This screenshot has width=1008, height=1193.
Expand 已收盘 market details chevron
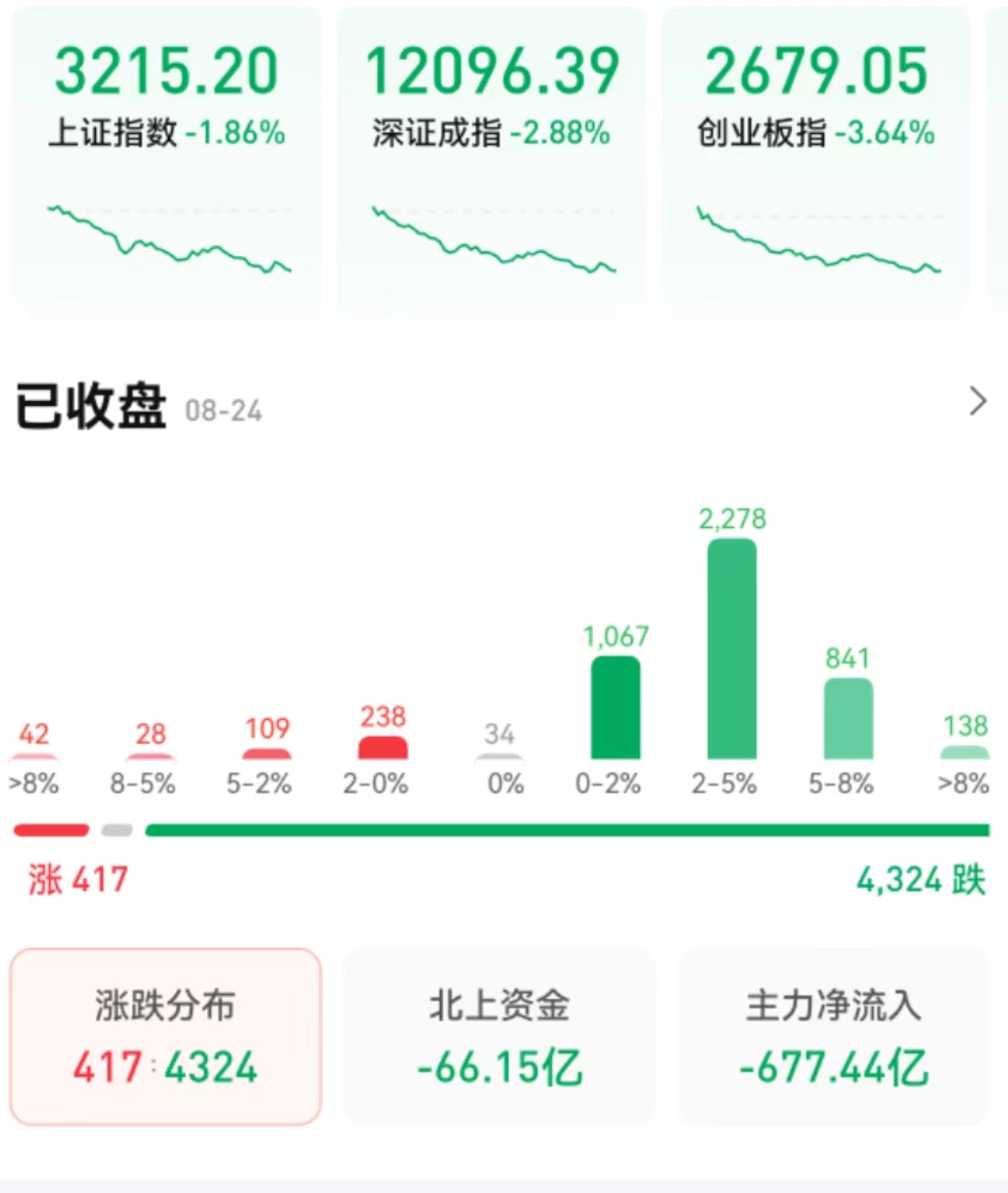(977, 401)
